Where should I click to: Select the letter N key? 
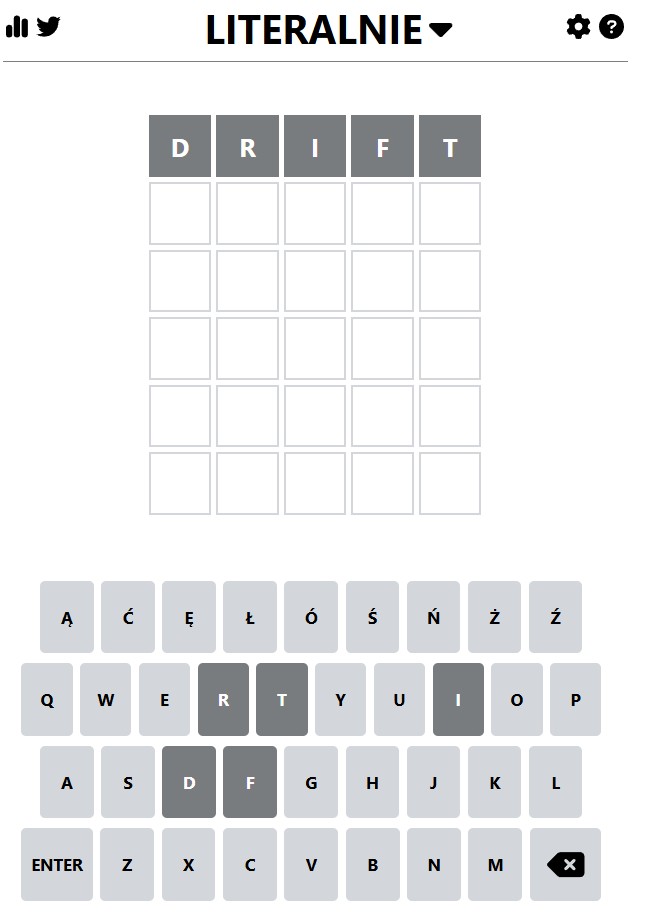pyautogui.click(x=433, y=865)
